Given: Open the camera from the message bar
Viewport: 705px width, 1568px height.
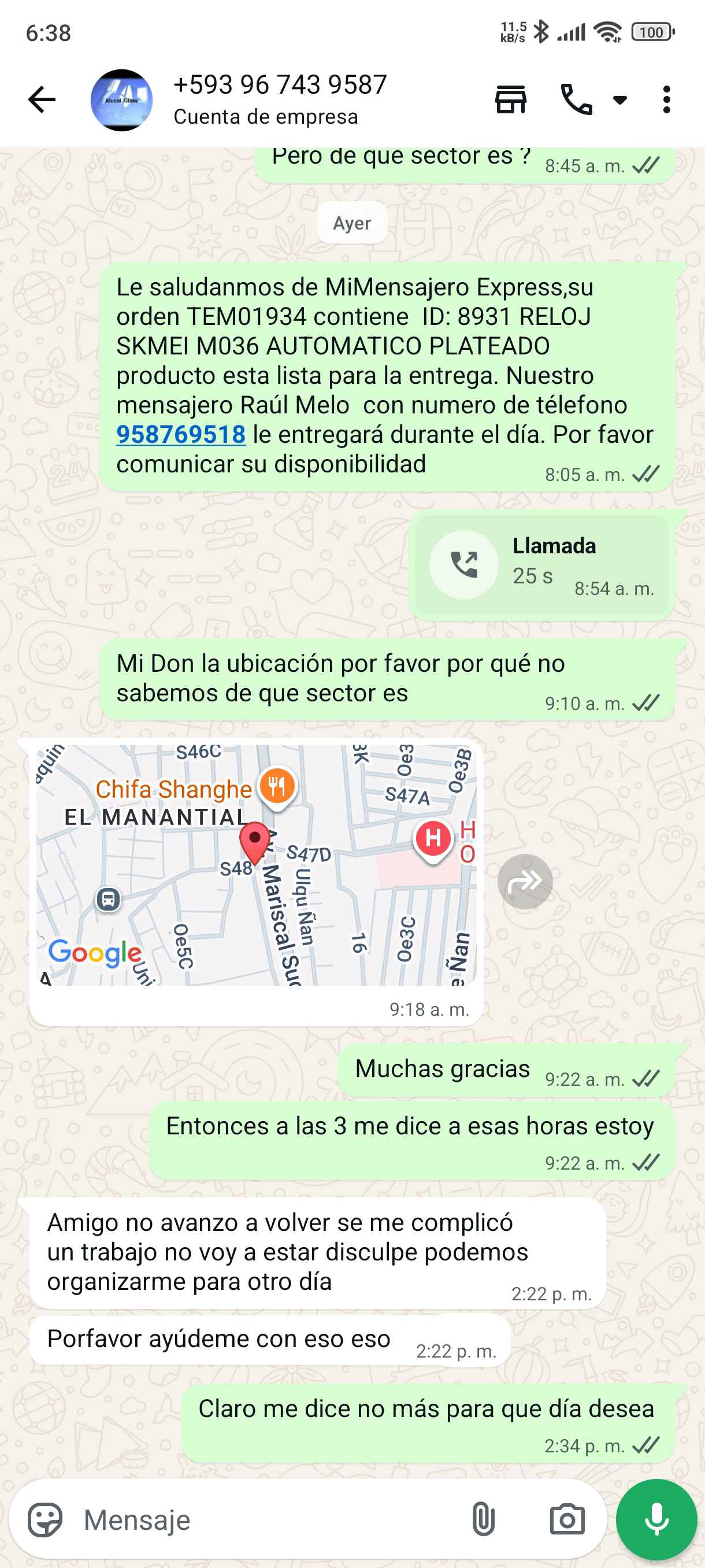Looking at the screenshot, I should [x=567, y=1520].
